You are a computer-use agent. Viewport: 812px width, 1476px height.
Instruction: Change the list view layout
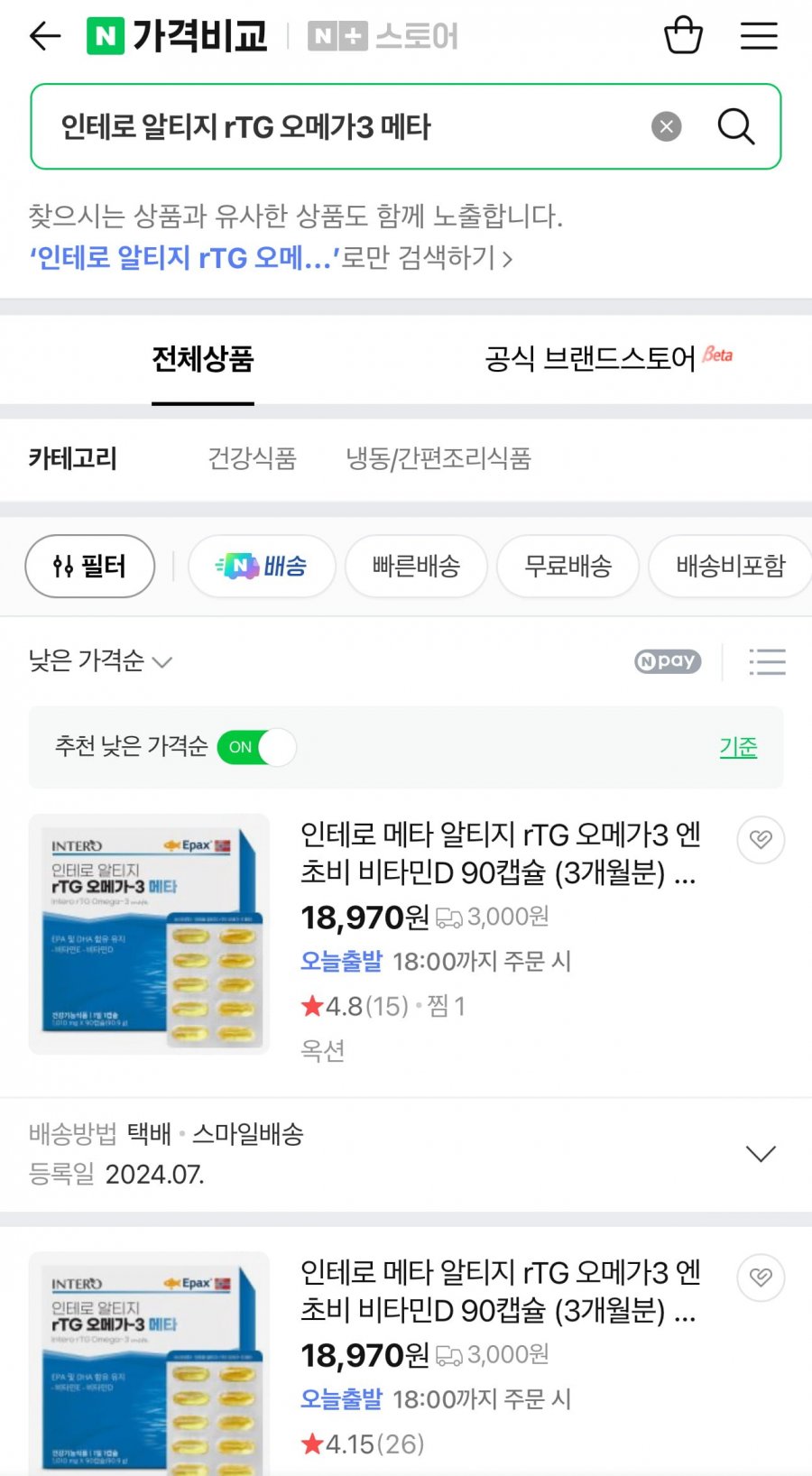(x=767, y=661)
